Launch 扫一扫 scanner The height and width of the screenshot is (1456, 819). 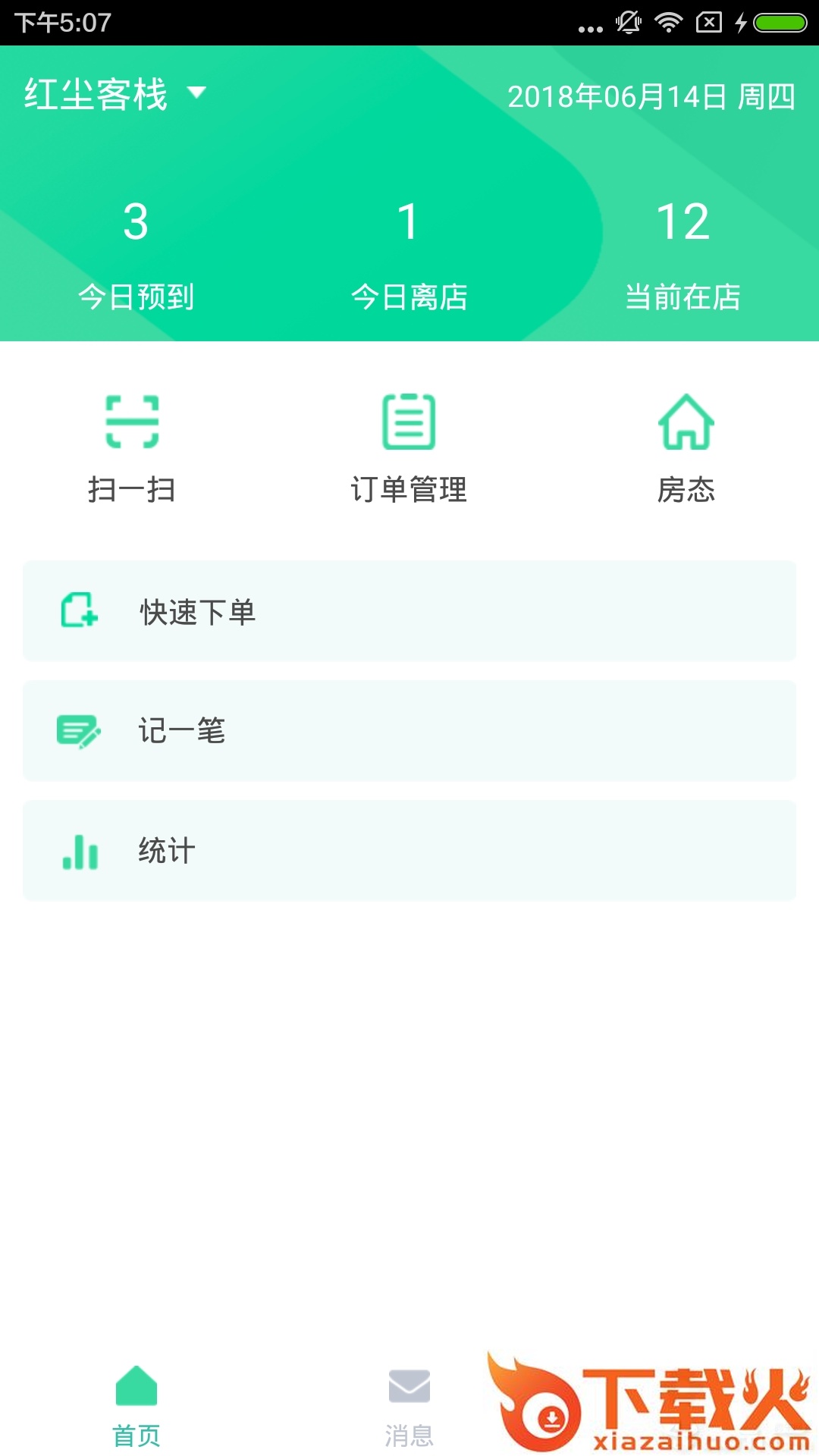[x=133, y=447]
